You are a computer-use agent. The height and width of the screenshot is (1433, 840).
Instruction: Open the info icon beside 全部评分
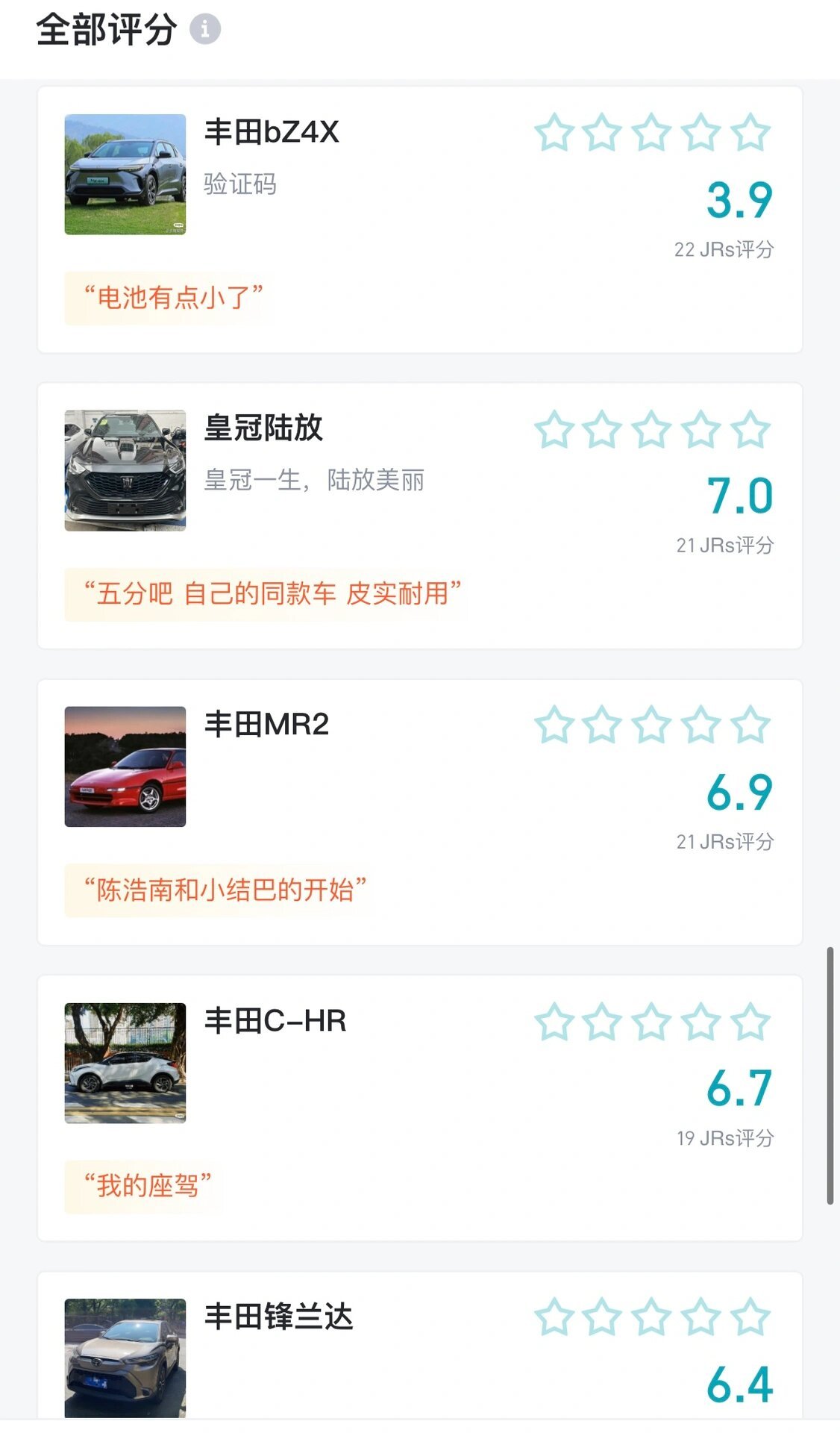pyautogui.click(x=205, y=30)
